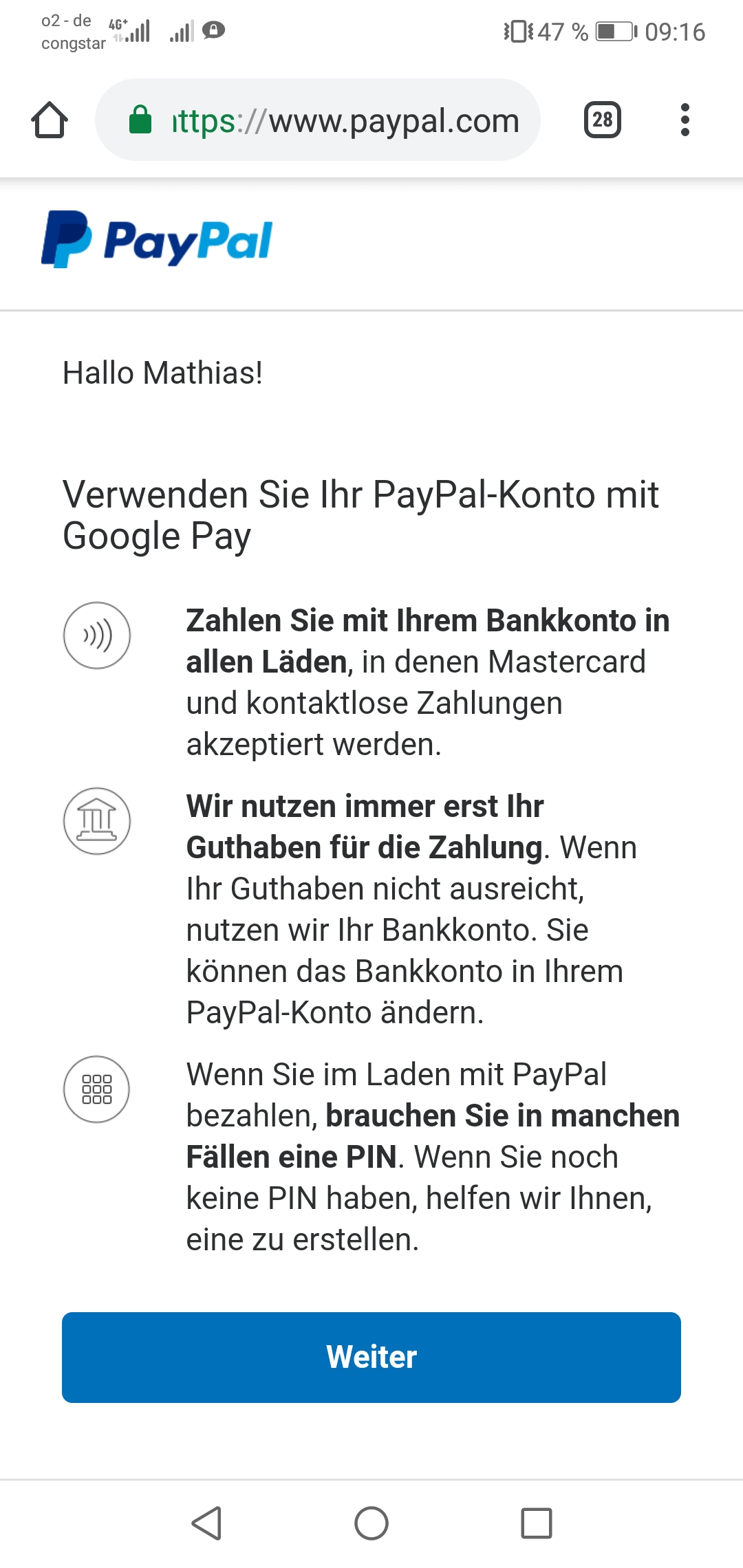This screenshot has height=1568, width=743.
Task: Open the browser overflow menu
Action: tap(685, 120)
